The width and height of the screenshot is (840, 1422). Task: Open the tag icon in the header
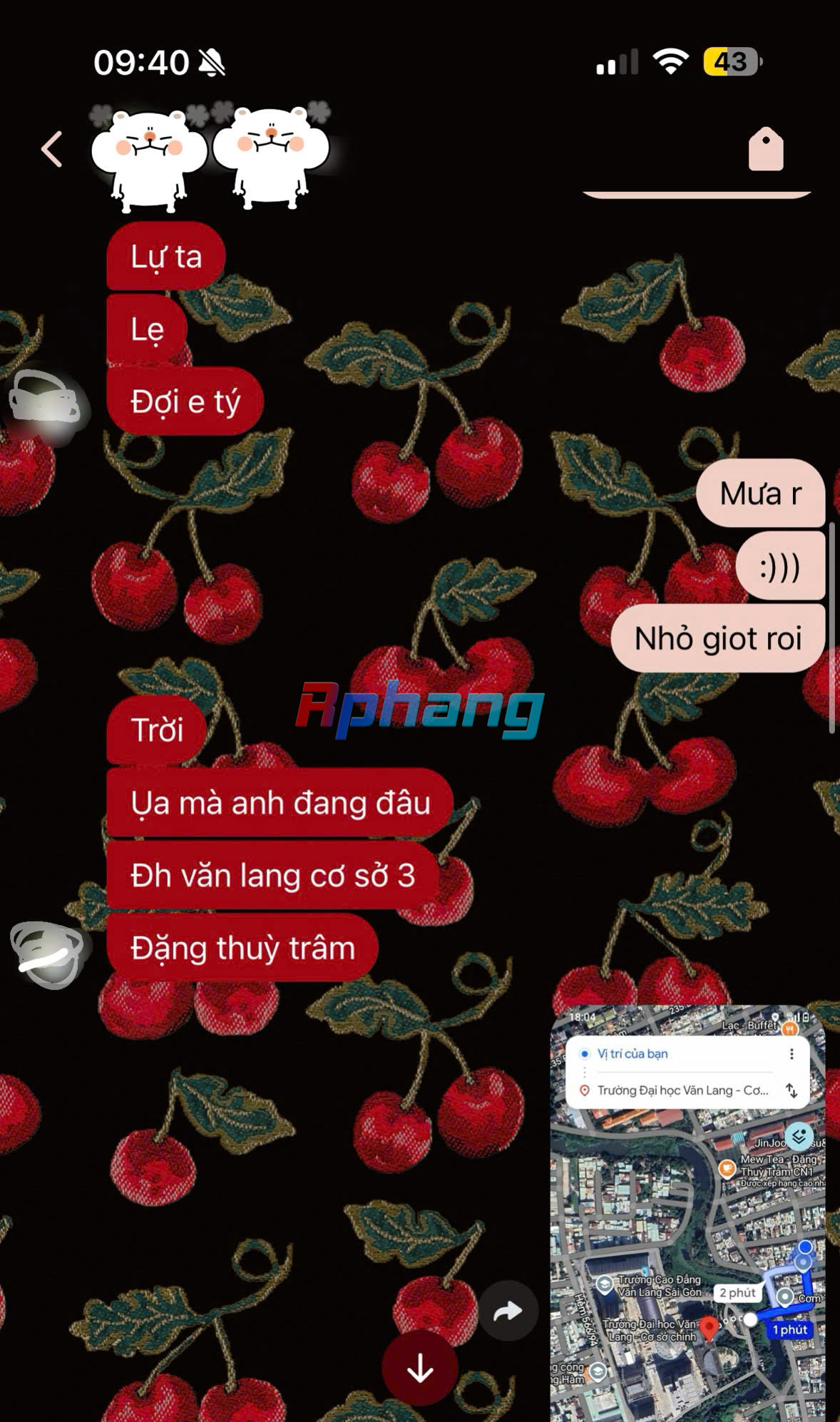pos(766,148)
